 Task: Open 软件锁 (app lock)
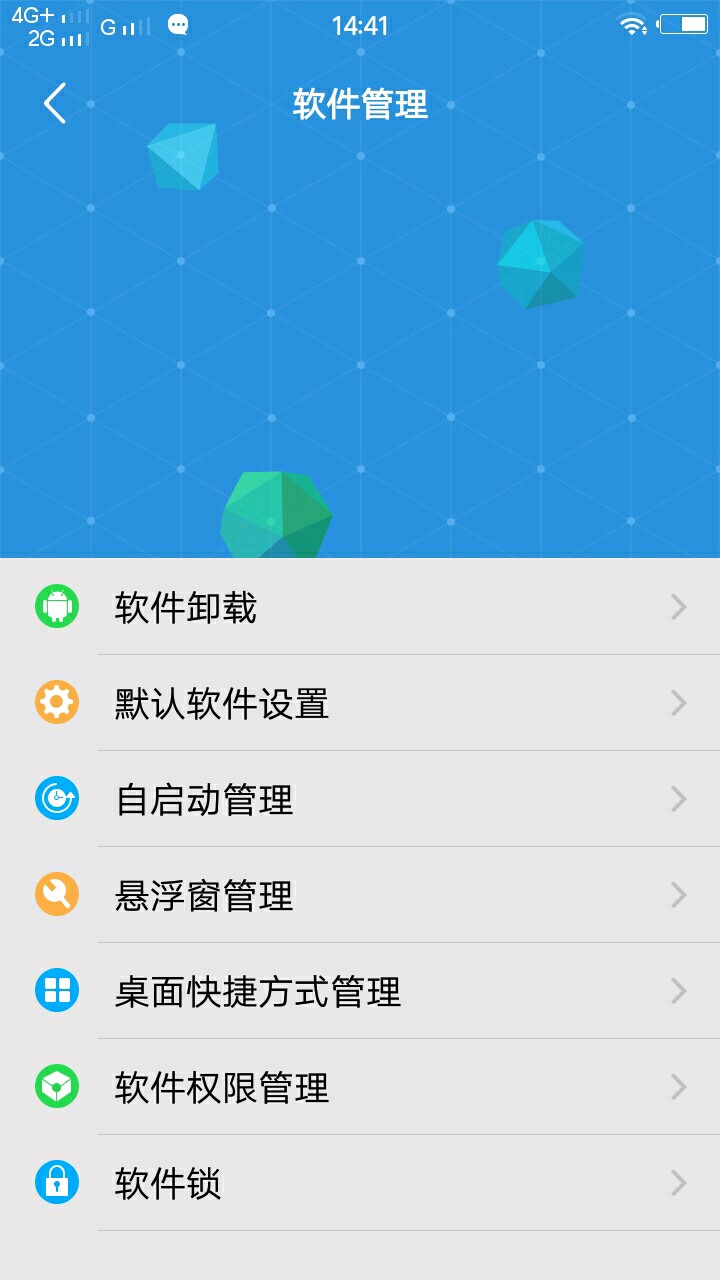tap(360, 1183)
